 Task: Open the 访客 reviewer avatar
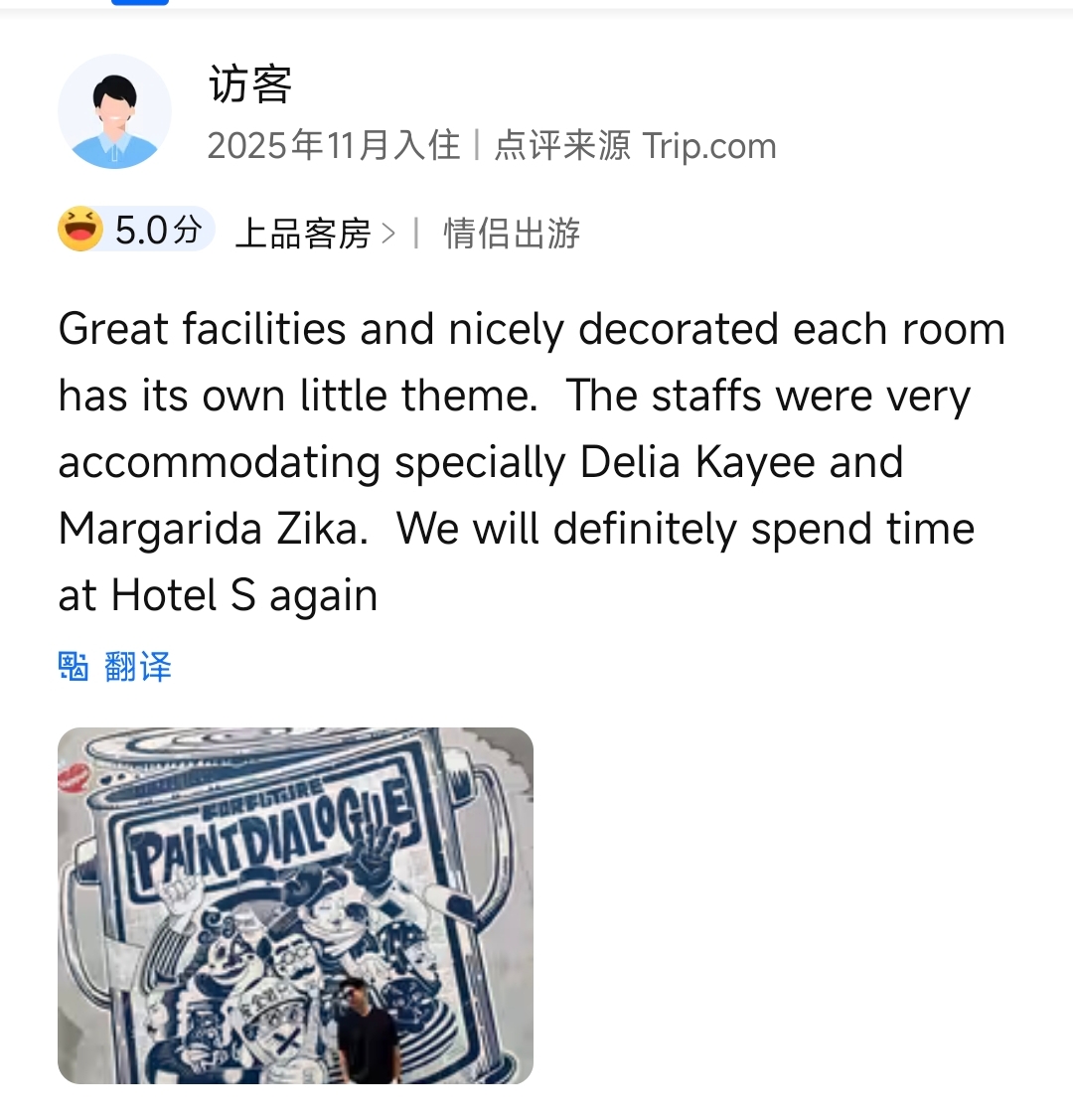point(114,111)
